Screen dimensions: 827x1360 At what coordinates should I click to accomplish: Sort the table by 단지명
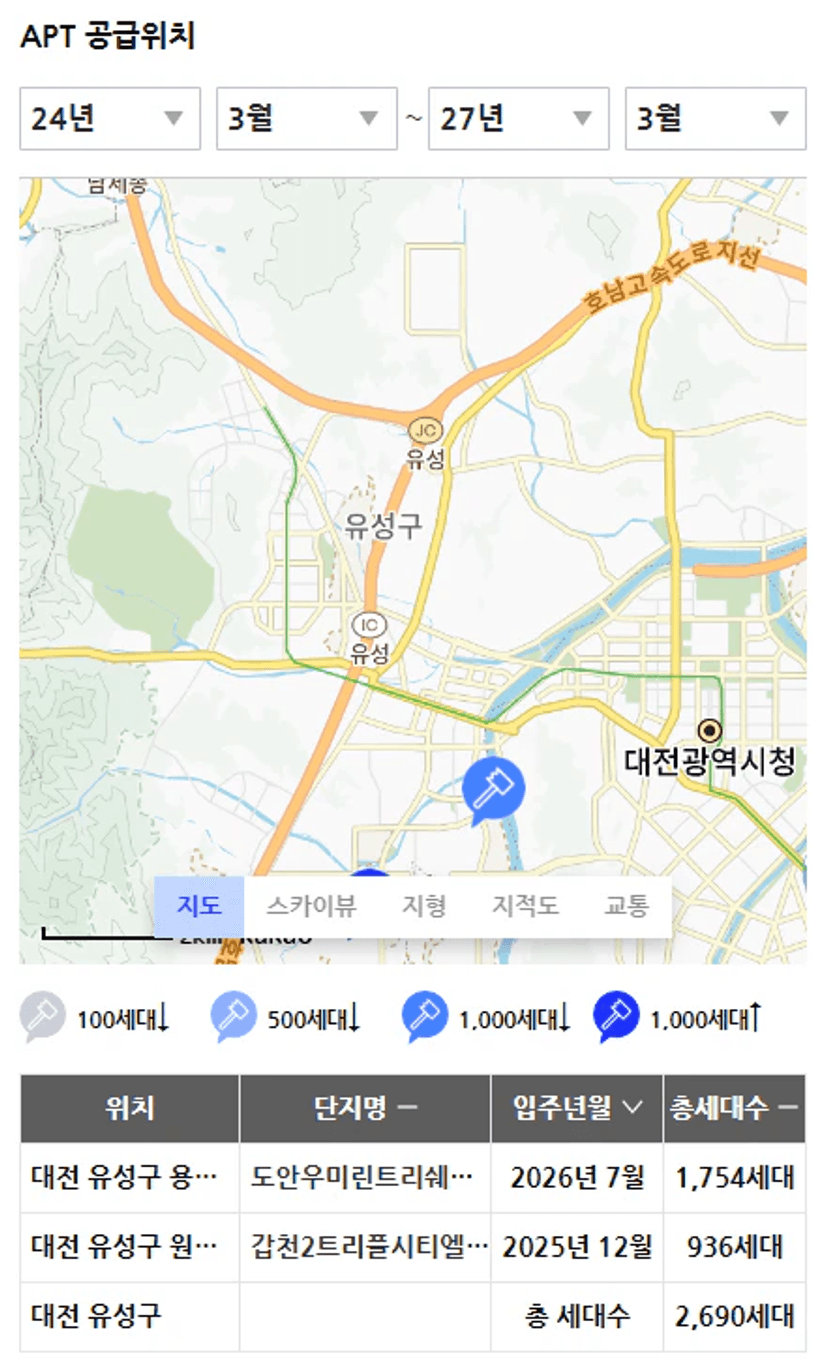[x=365, y=1108]
